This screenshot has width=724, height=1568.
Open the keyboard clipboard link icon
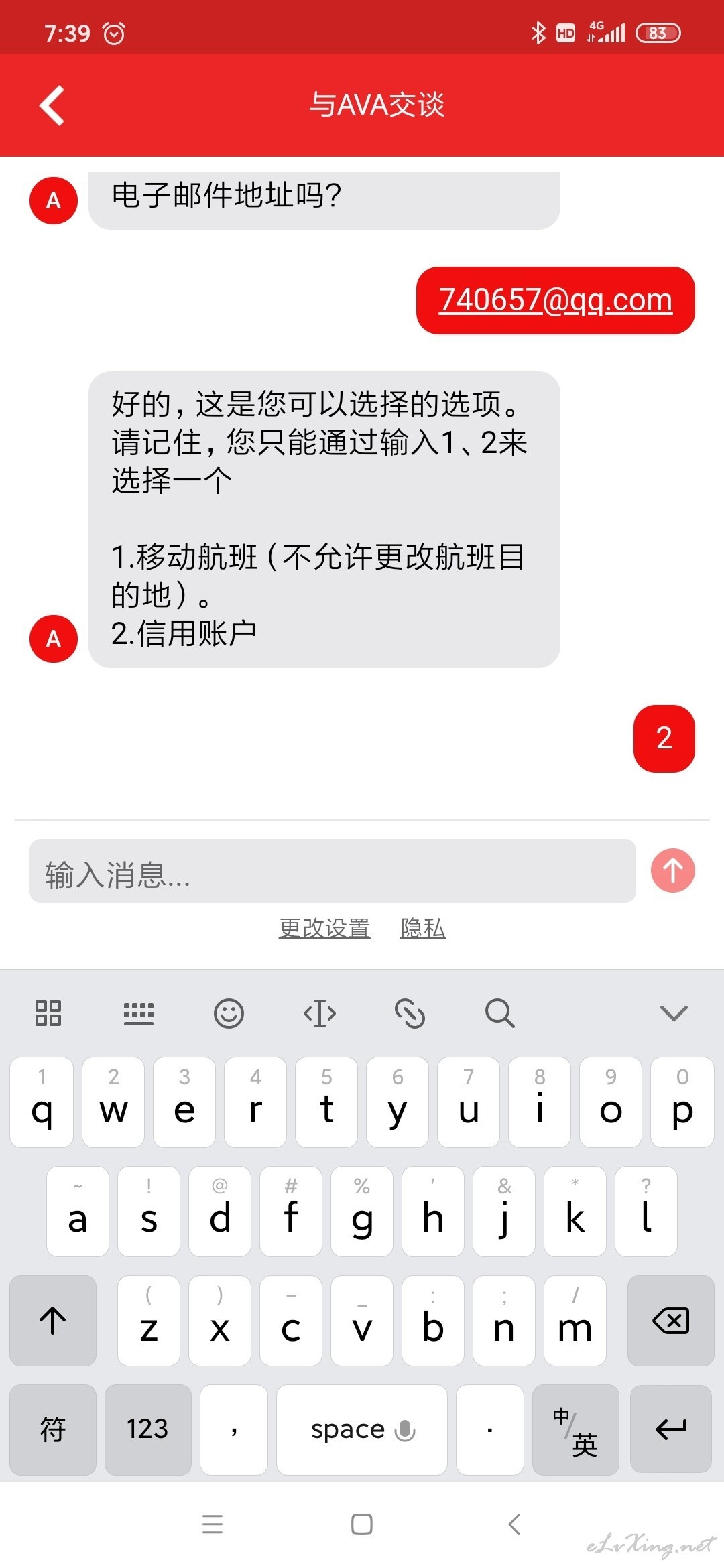point(410,1013)
